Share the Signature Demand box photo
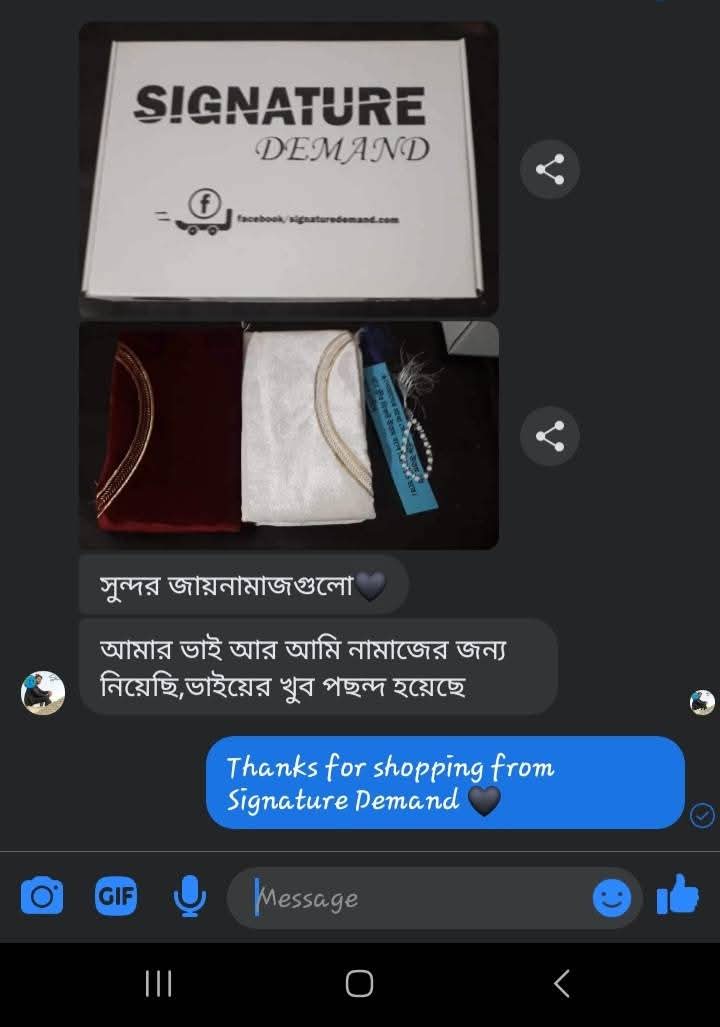 tap(549, 168)
